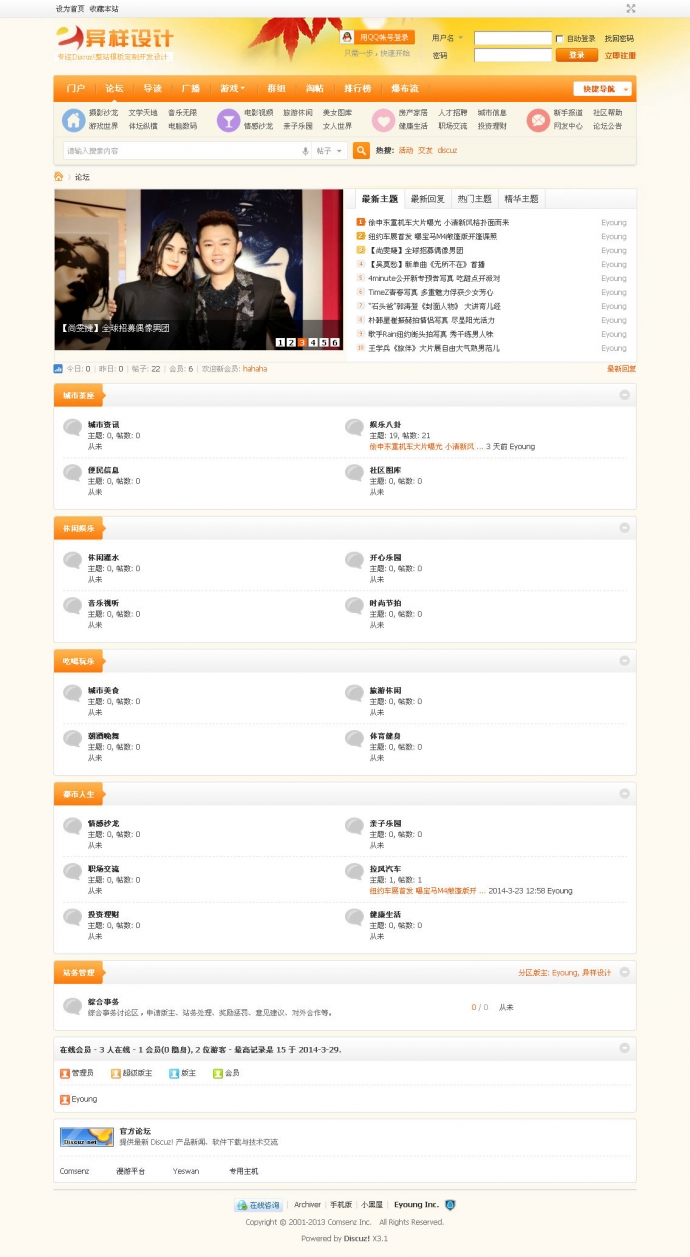Viewport: 690px width, 1257px height.
Task: Focus the 密码 password input field
Action: pyautogui.click(x=512, y=55)
